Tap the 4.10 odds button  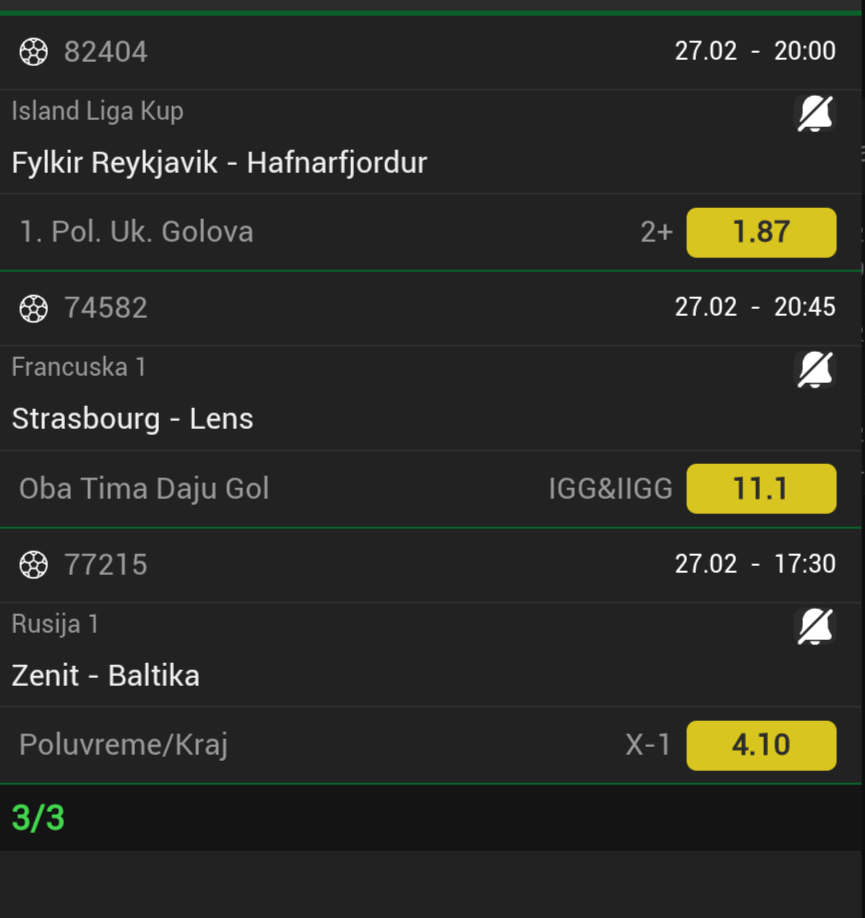click(761, 745)
